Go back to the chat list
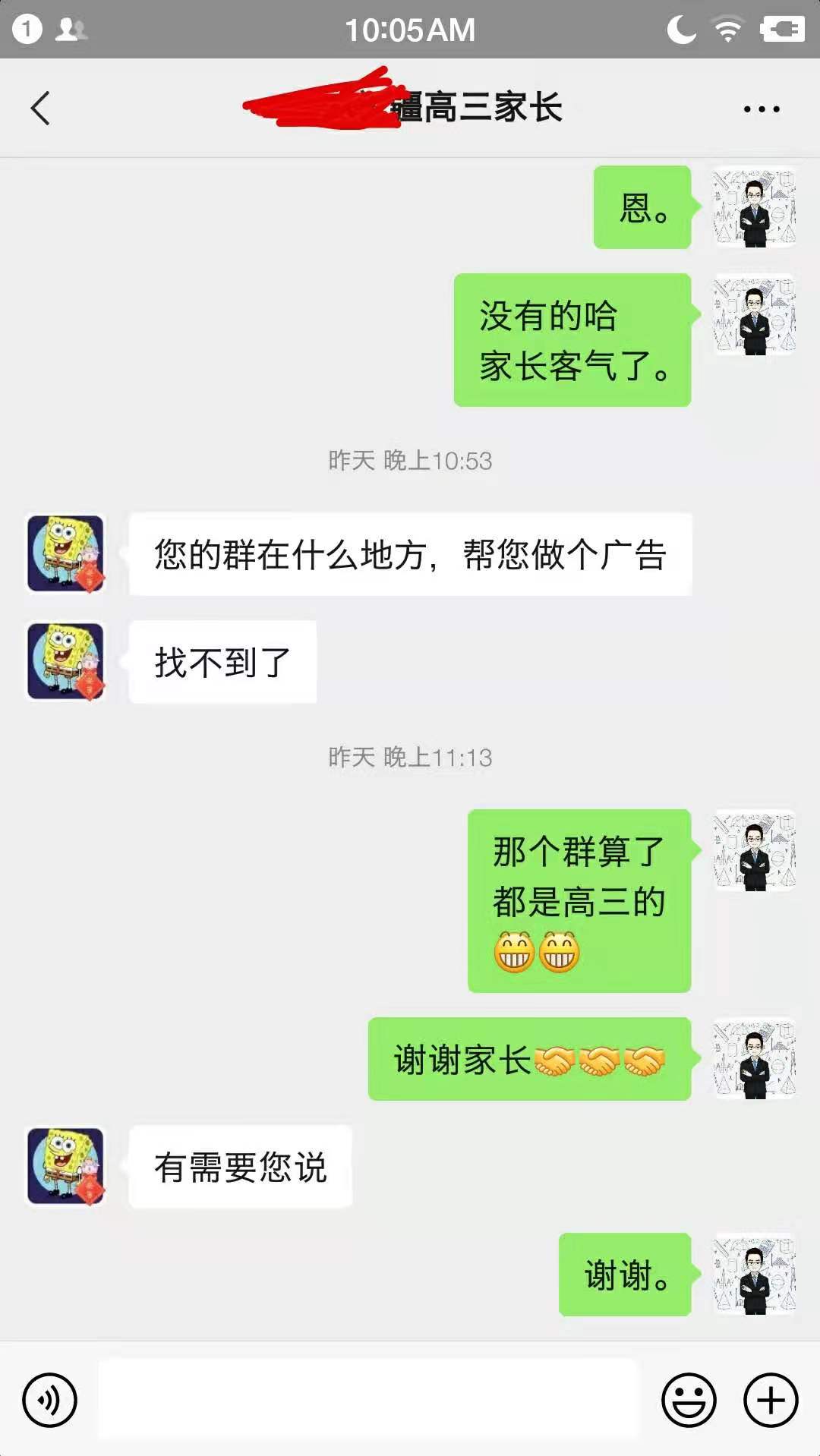The image size is (820, 1456). pos(41,109)
